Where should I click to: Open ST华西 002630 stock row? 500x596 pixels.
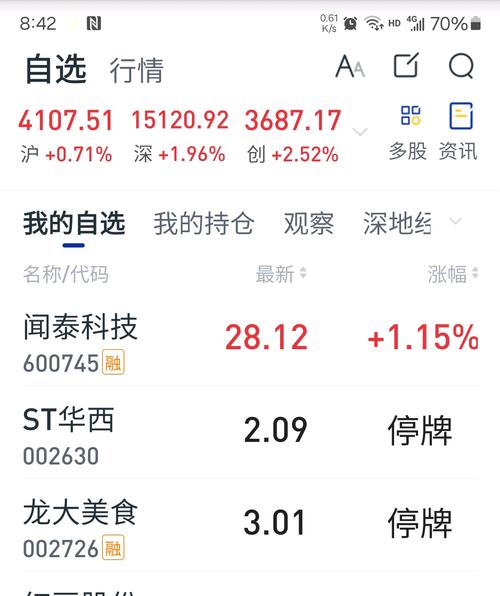pyautogui.click(x=251, y=434)
